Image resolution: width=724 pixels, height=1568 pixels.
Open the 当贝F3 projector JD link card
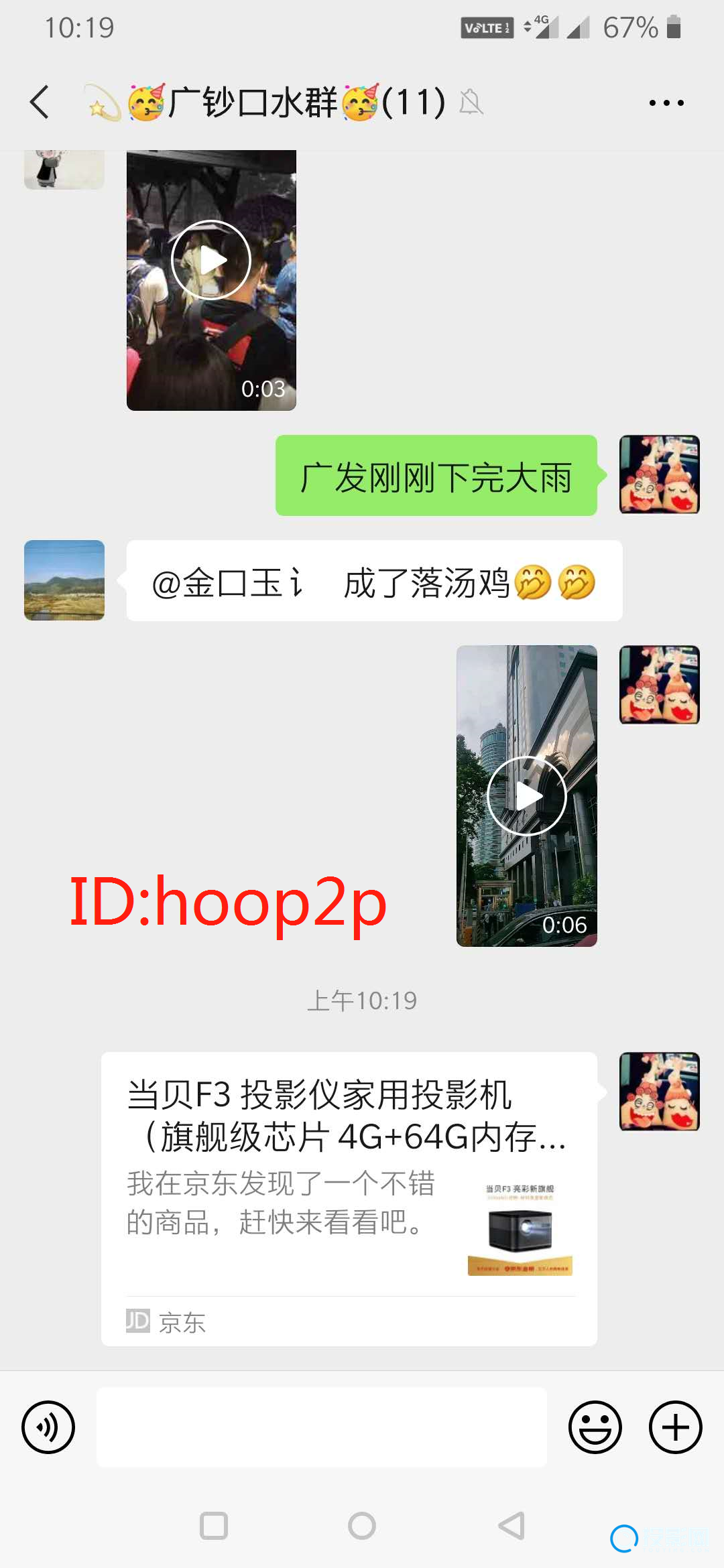[349, 1179]
